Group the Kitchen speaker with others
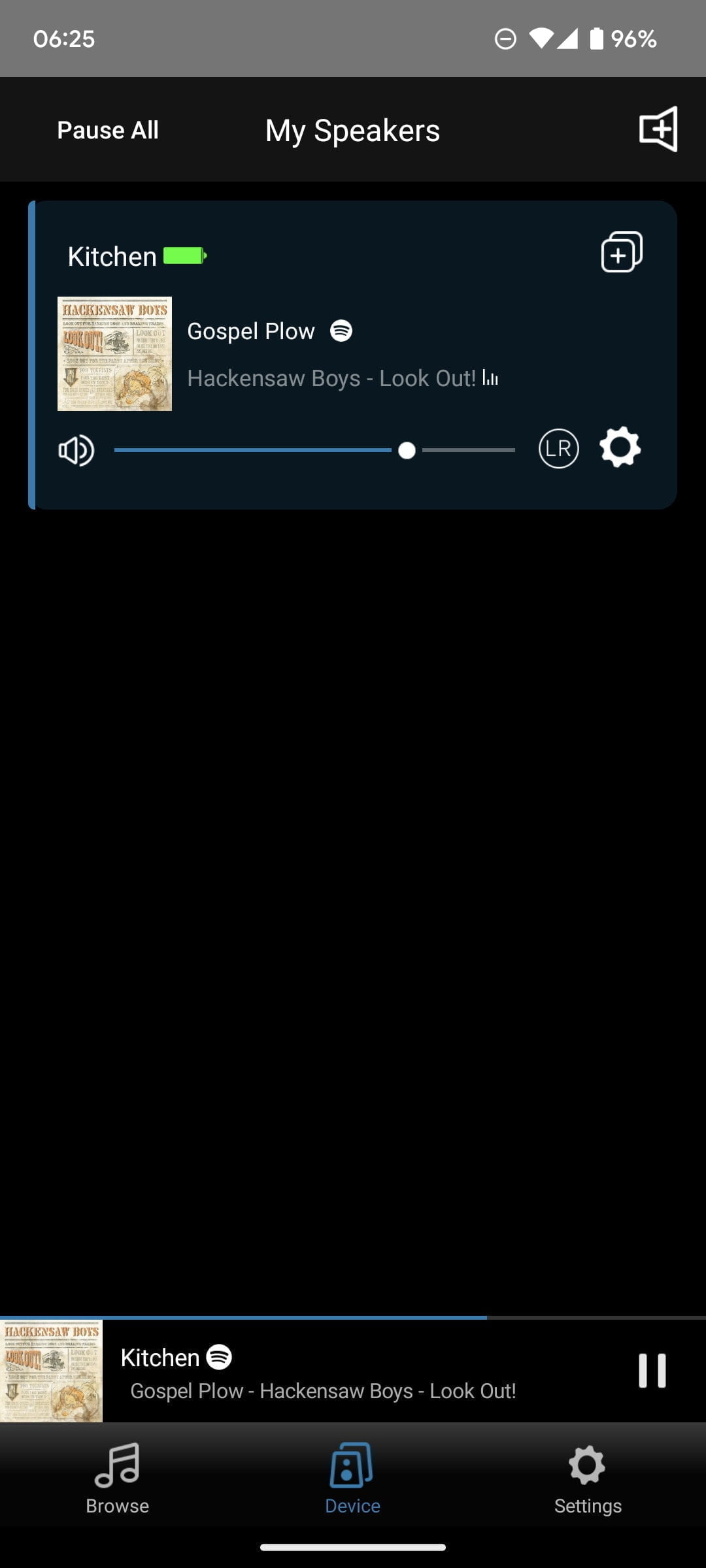 pos(621,252)
